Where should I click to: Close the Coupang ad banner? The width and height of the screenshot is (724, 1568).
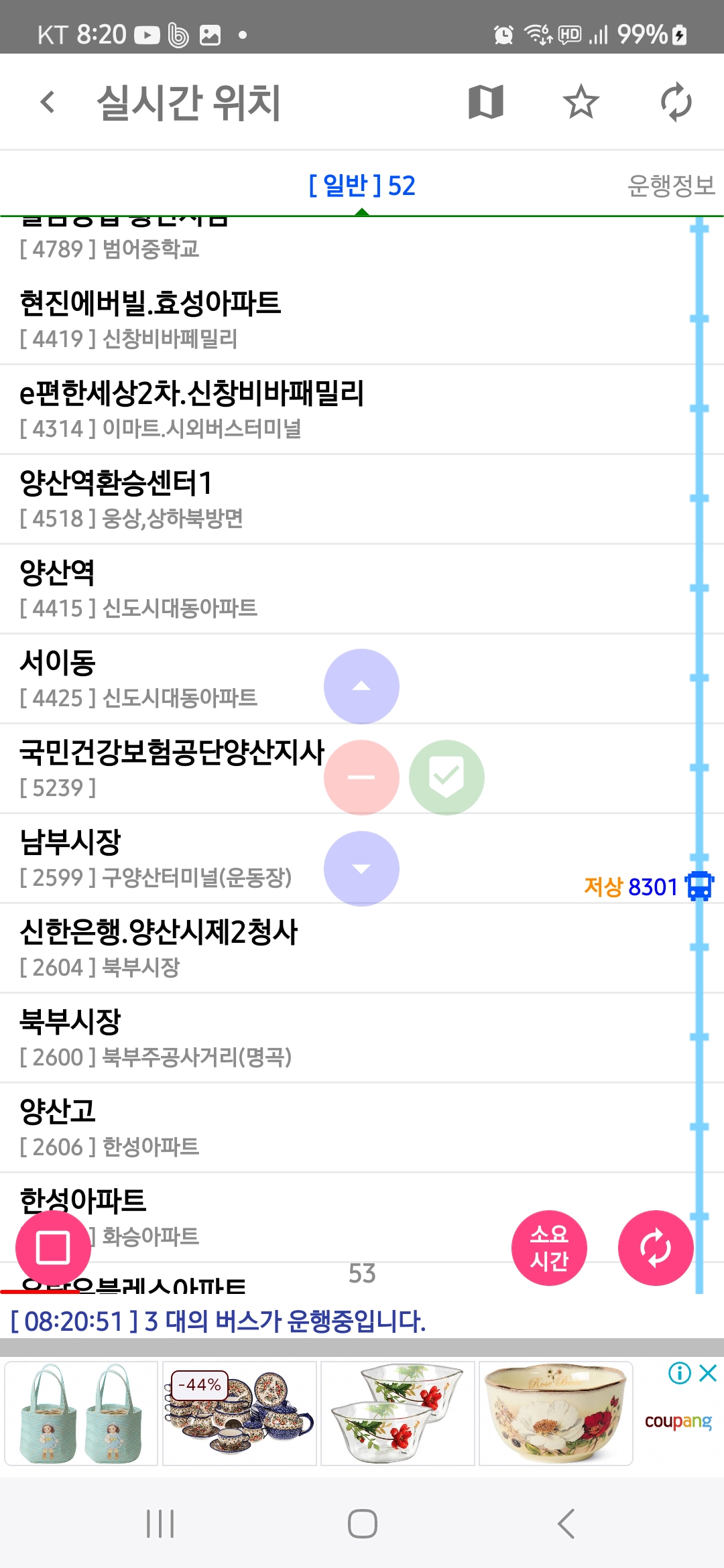coord(708,1373)
